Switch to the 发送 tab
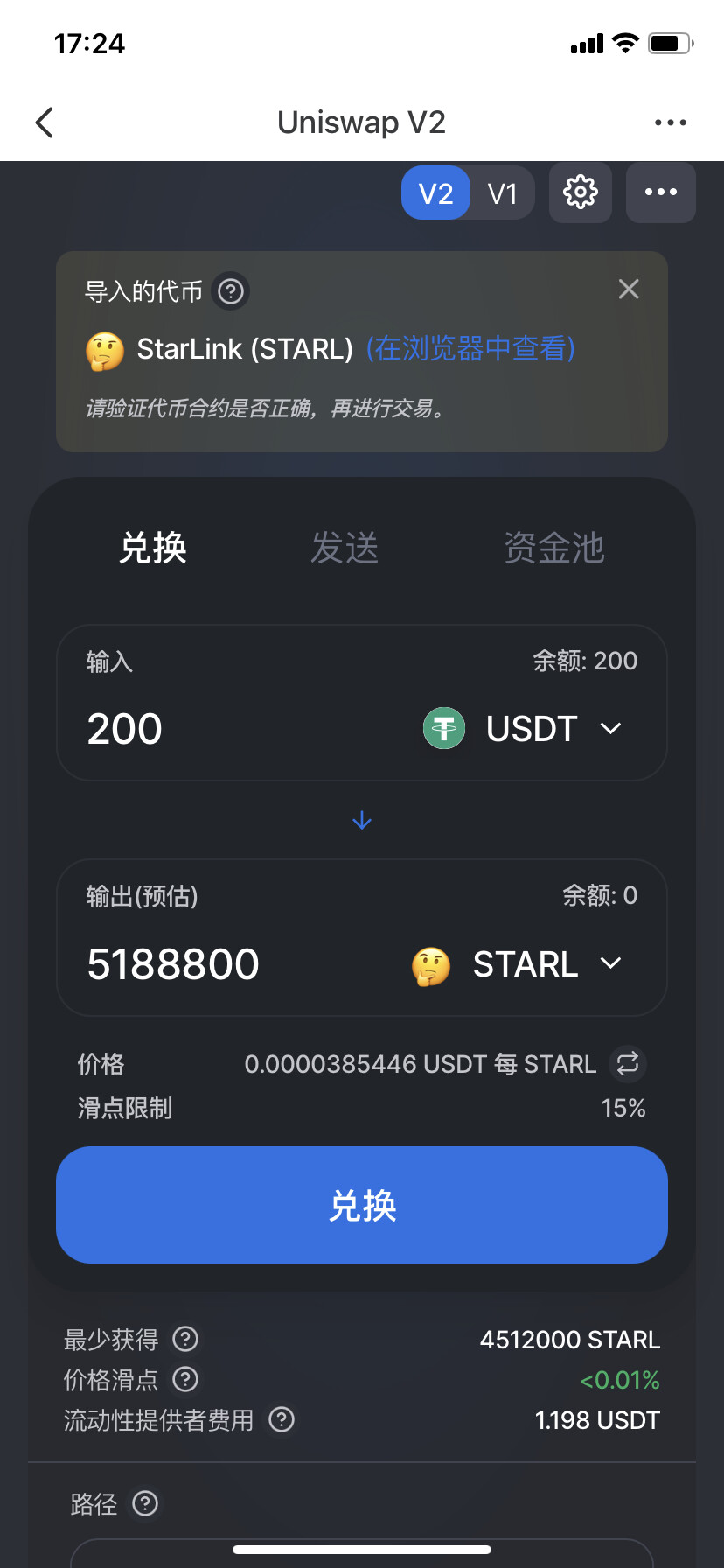The width and height of the screenshot is (724, 1568). (345, 549)
